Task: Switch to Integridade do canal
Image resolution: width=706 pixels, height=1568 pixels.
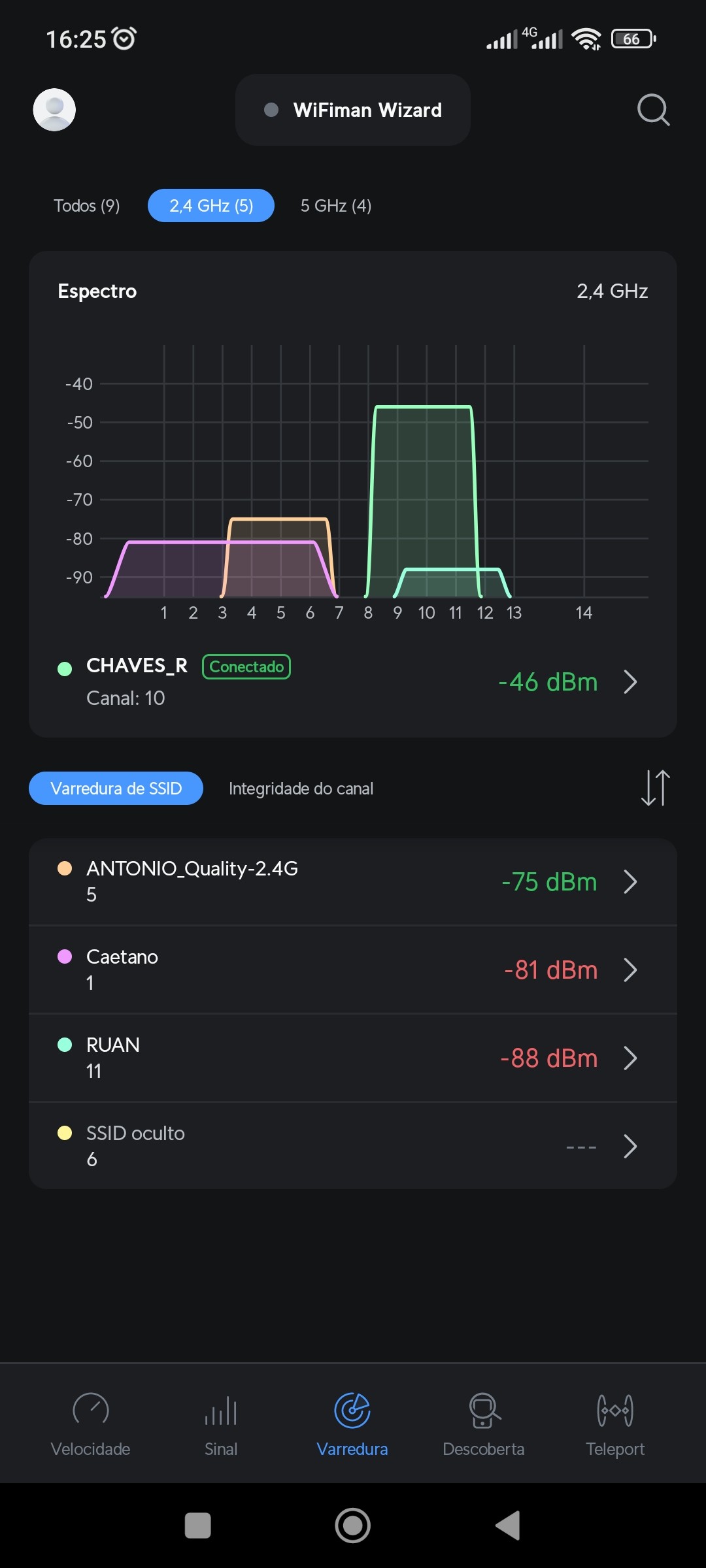Action: pyautogui.click(x=301, y=789)
